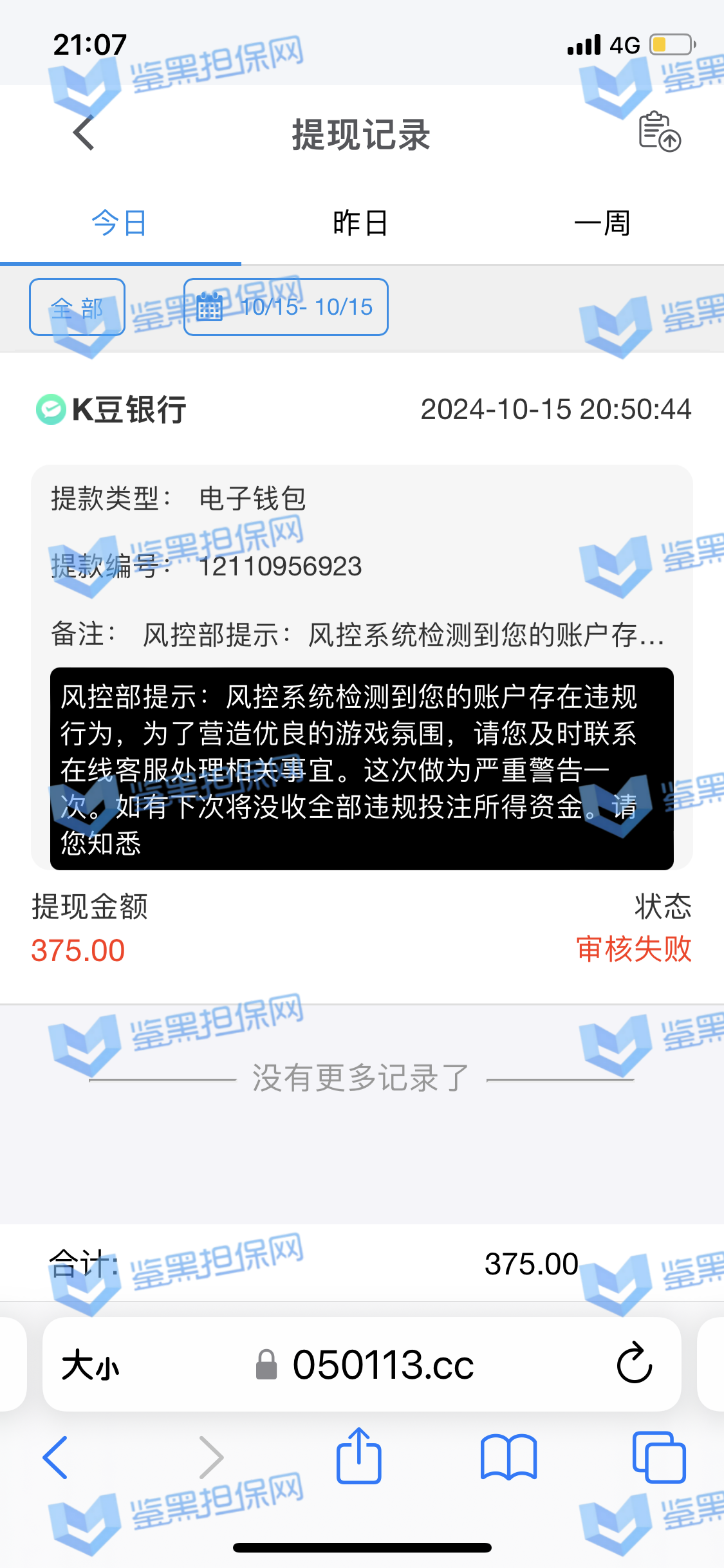
Task: Switch to the 昨日 tab
Action: (360, 223)
